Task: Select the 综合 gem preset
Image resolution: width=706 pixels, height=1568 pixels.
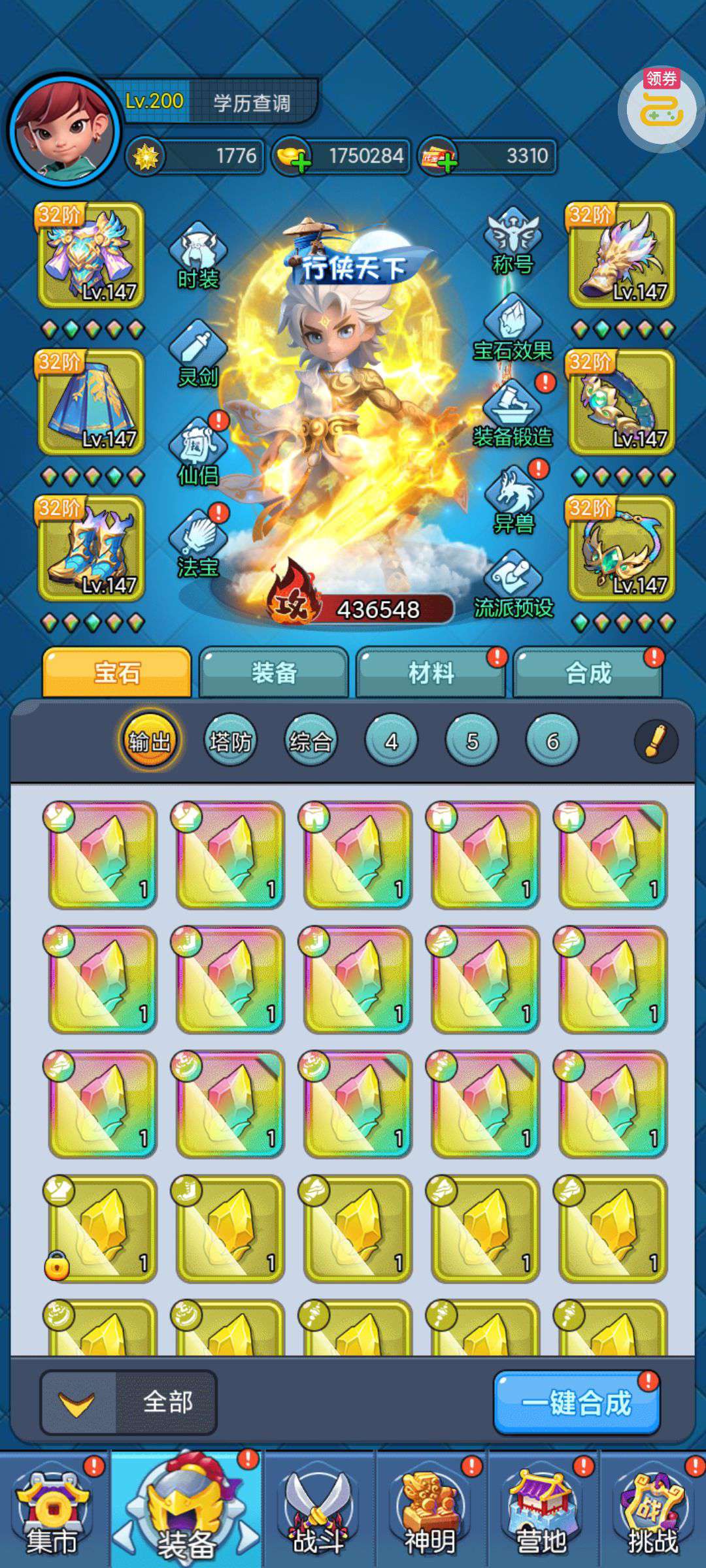Action: (311, 742)
